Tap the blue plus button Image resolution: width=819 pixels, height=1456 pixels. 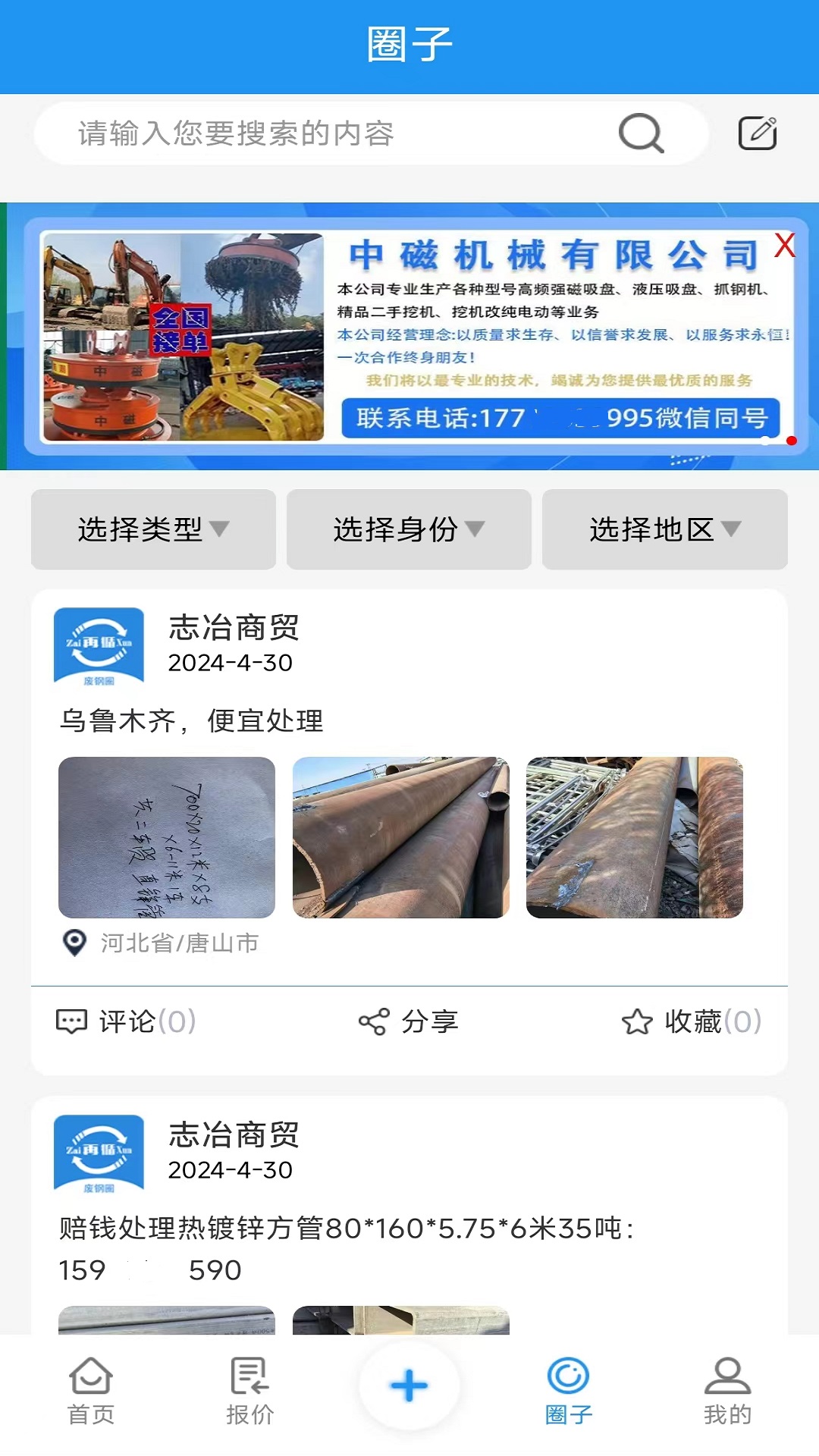coord(409,1385)
